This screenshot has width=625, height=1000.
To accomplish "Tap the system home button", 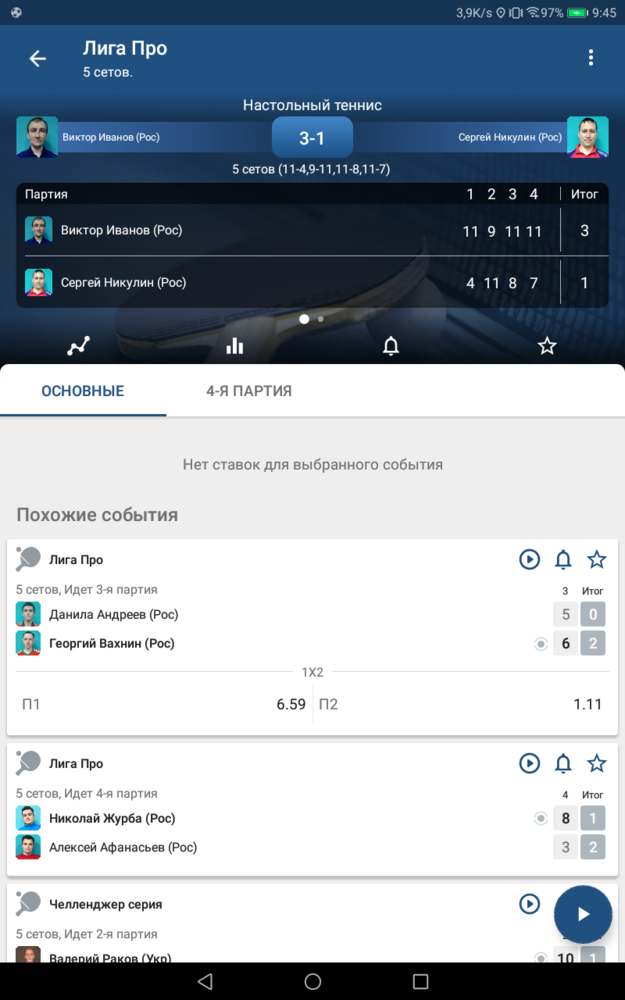I will click(312, 982).
